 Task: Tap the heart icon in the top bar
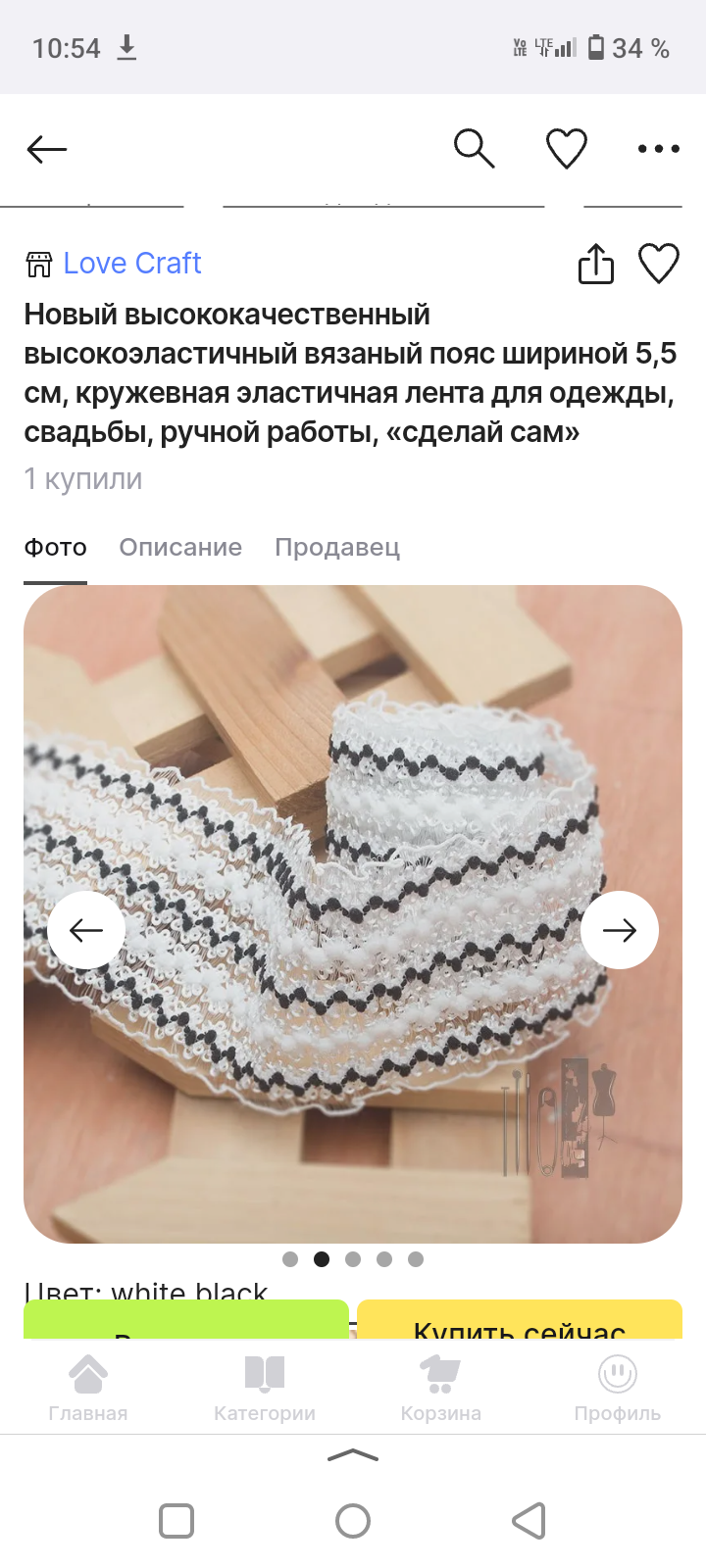(566, 149)
